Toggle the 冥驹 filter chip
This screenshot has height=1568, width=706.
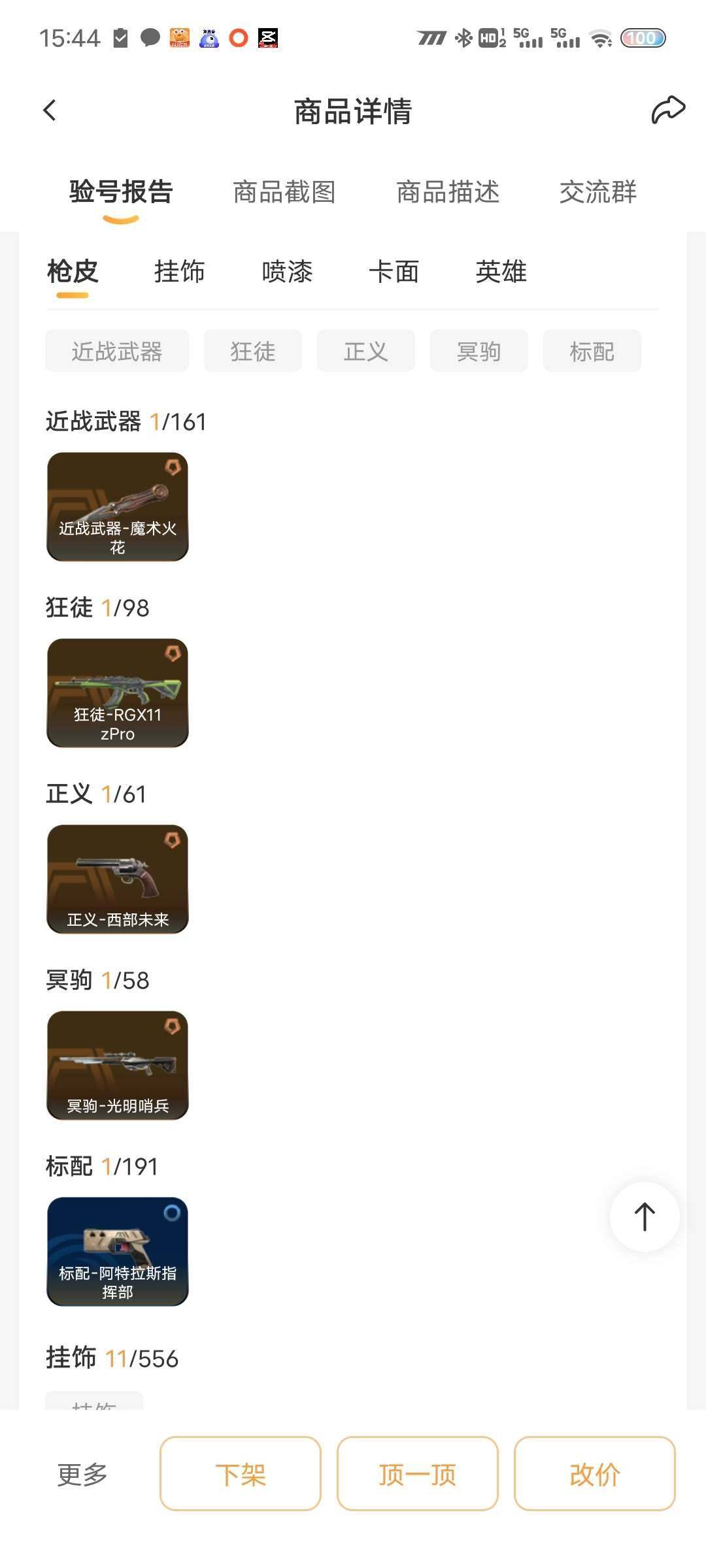pyautogui.click(x=479, y=351)
